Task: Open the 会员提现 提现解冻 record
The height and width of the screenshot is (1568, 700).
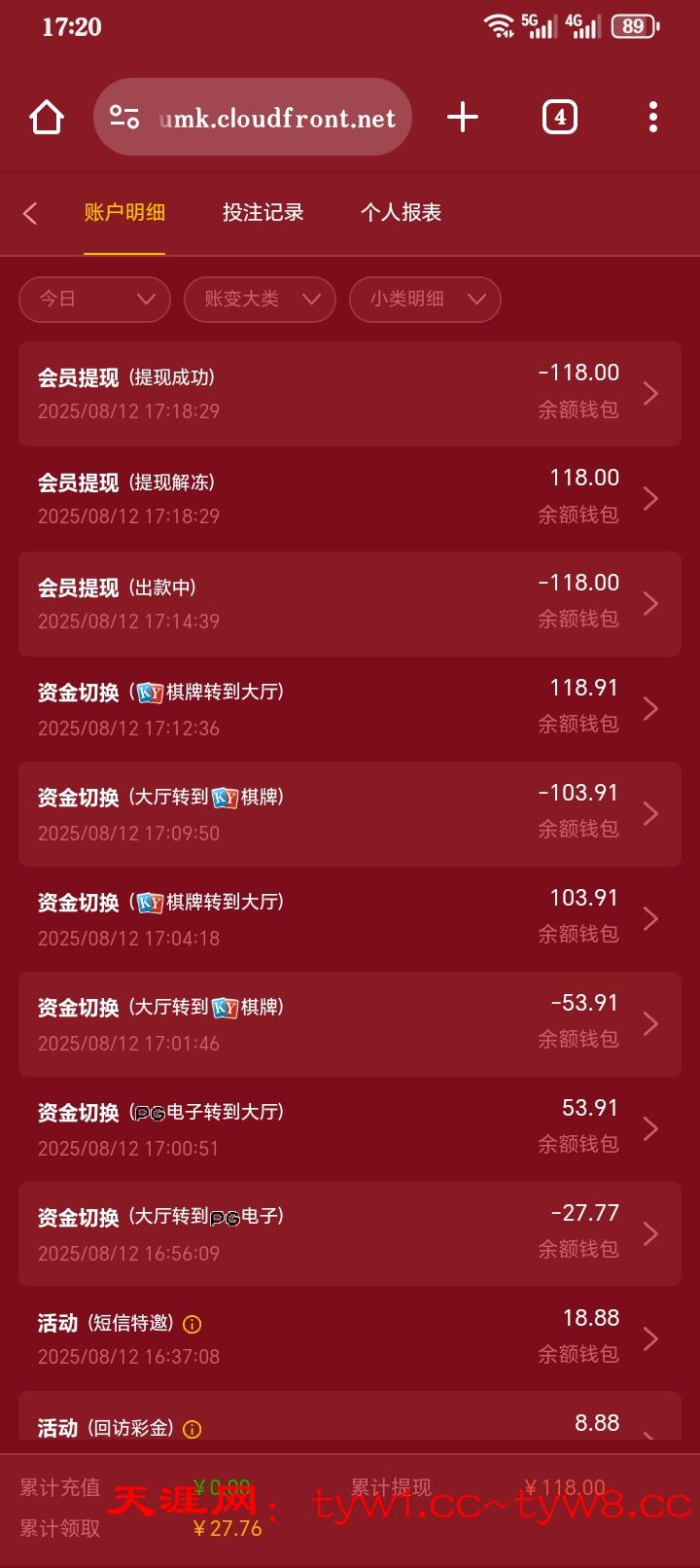Action: [x=350, y=498]
